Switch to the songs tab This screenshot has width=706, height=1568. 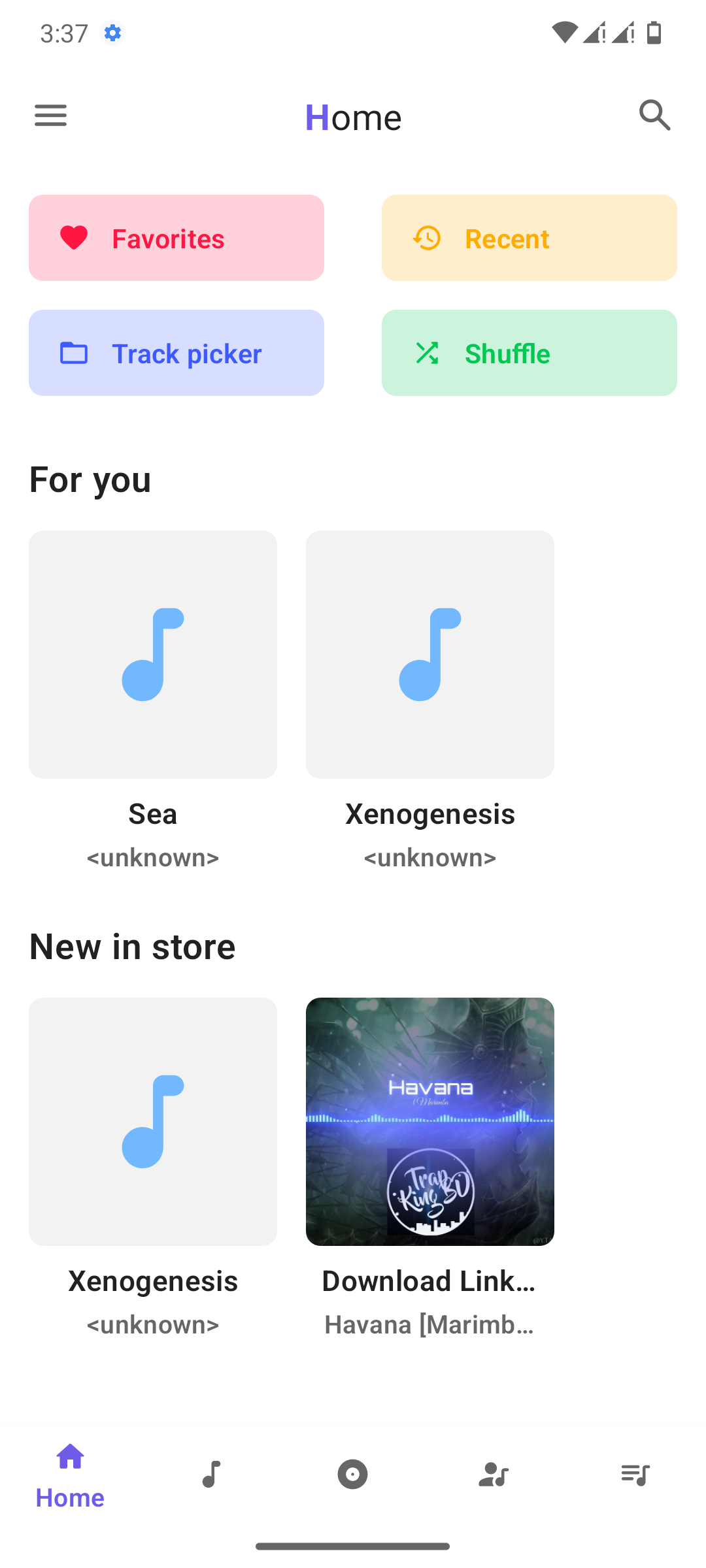click(211, 1475)
